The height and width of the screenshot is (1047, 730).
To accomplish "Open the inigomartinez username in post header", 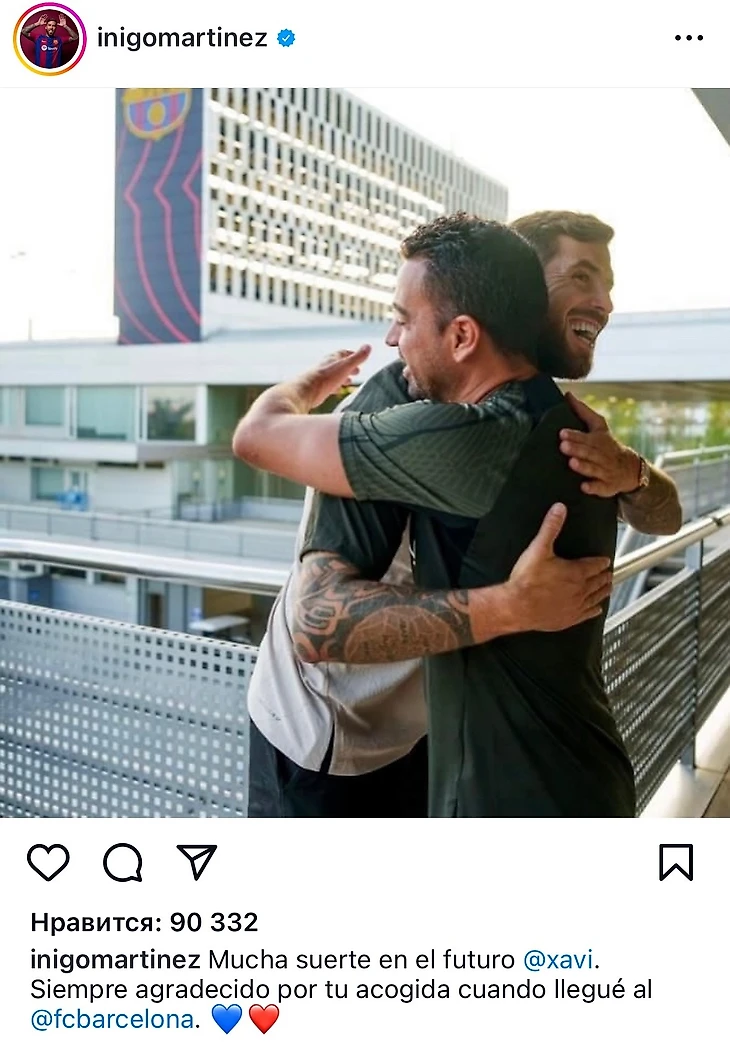I will tap(182, 38).
